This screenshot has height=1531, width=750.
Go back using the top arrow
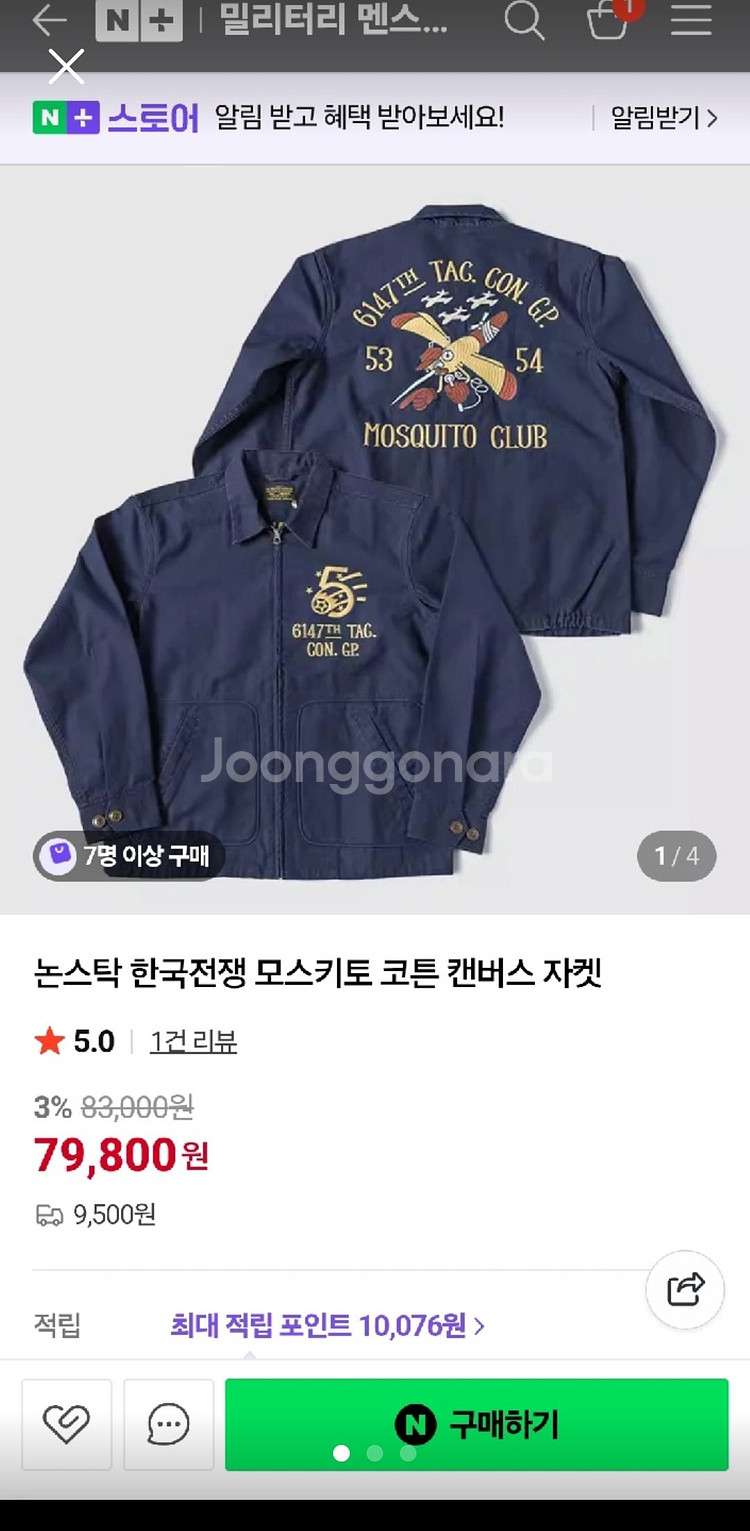coord(48,19)
